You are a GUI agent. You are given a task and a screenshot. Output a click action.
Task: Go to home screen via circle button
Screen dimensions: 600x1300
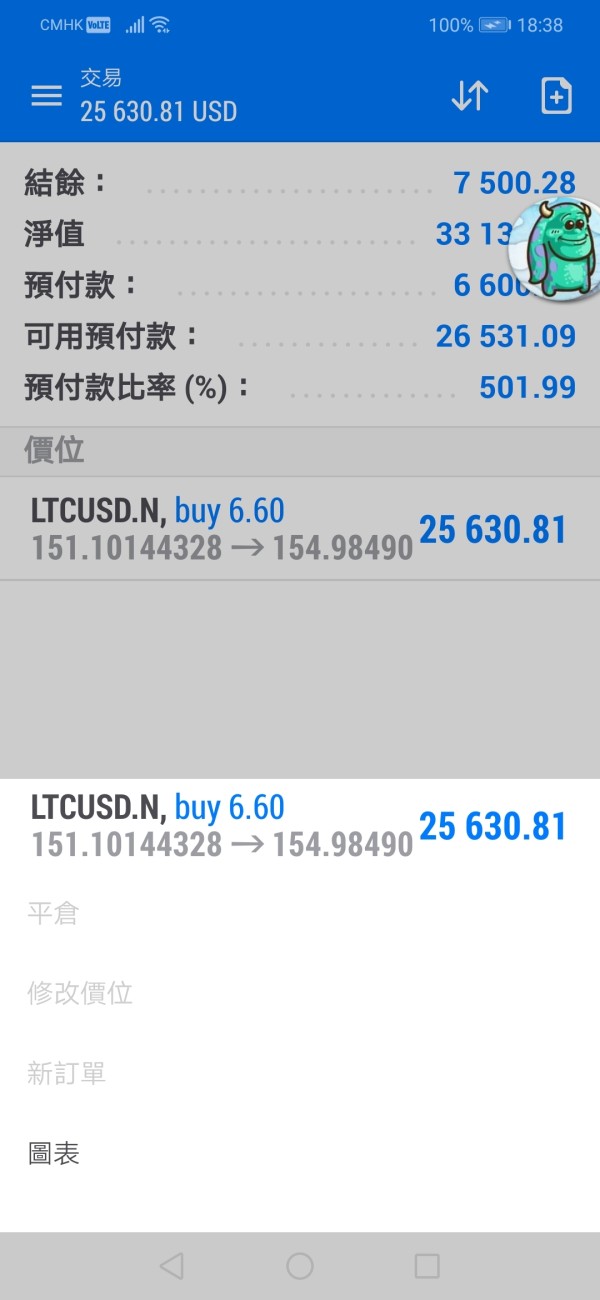coord(300,1266)
